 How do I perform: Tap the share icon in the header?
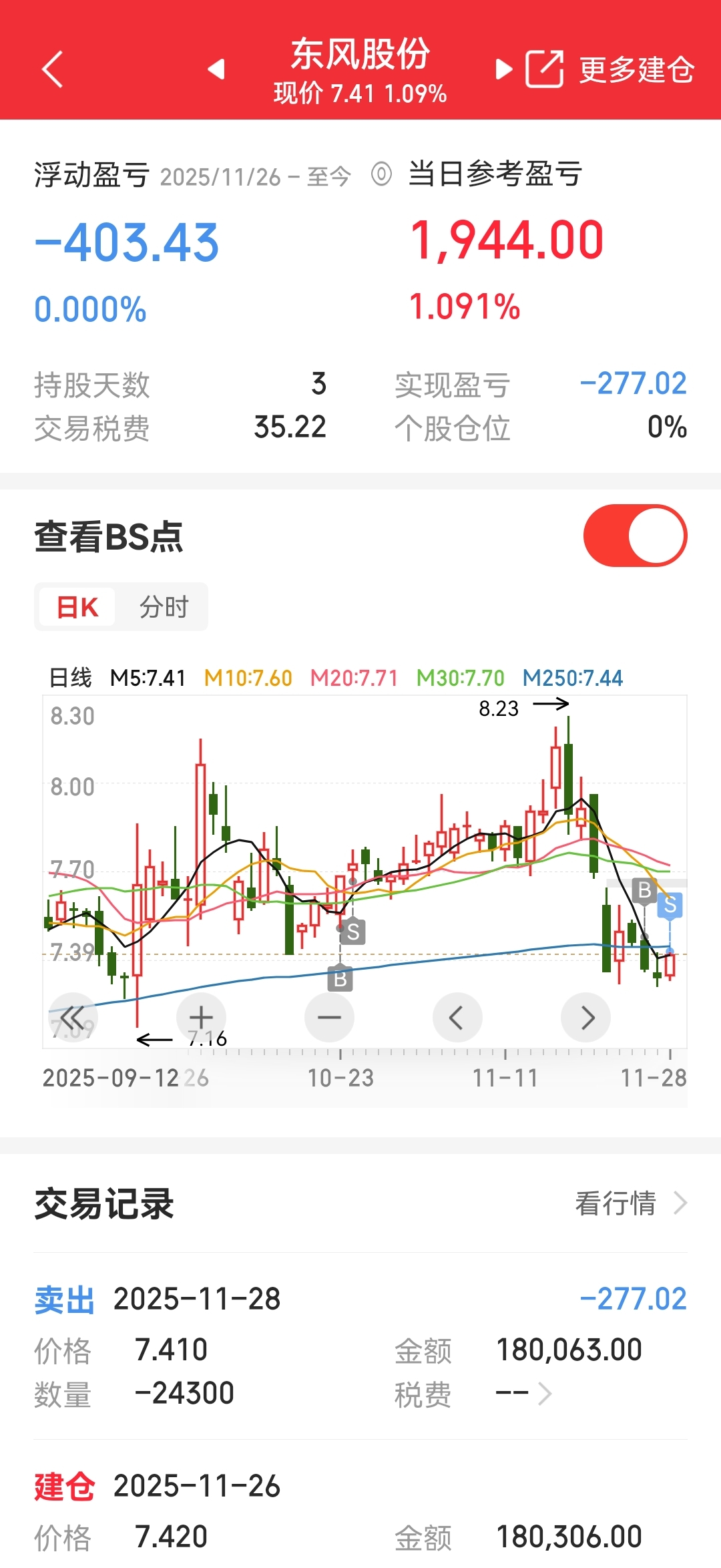(x=545, y=69)
